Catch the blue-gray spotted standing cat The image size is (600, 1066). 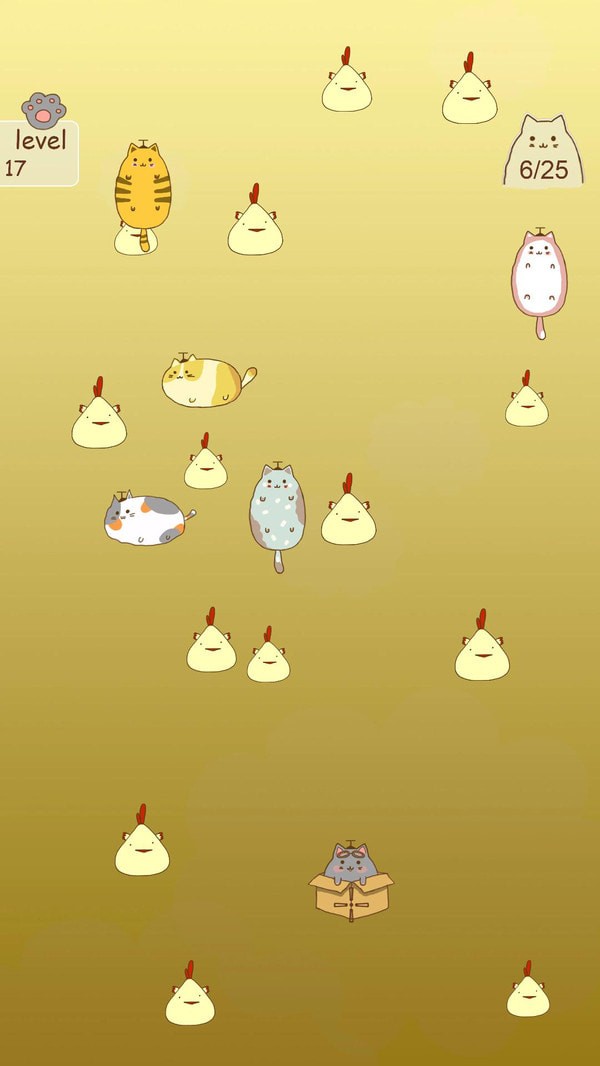[x=277, y=508]
